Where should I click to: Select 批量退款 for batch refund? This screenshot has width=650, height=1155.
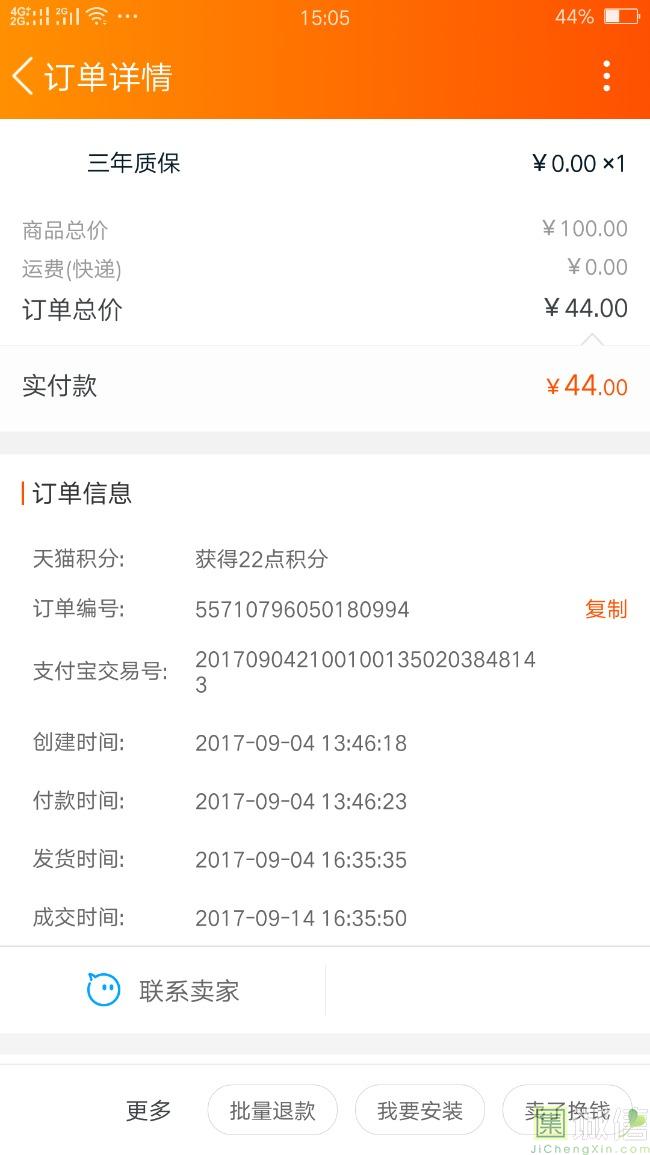[272, 1110]
